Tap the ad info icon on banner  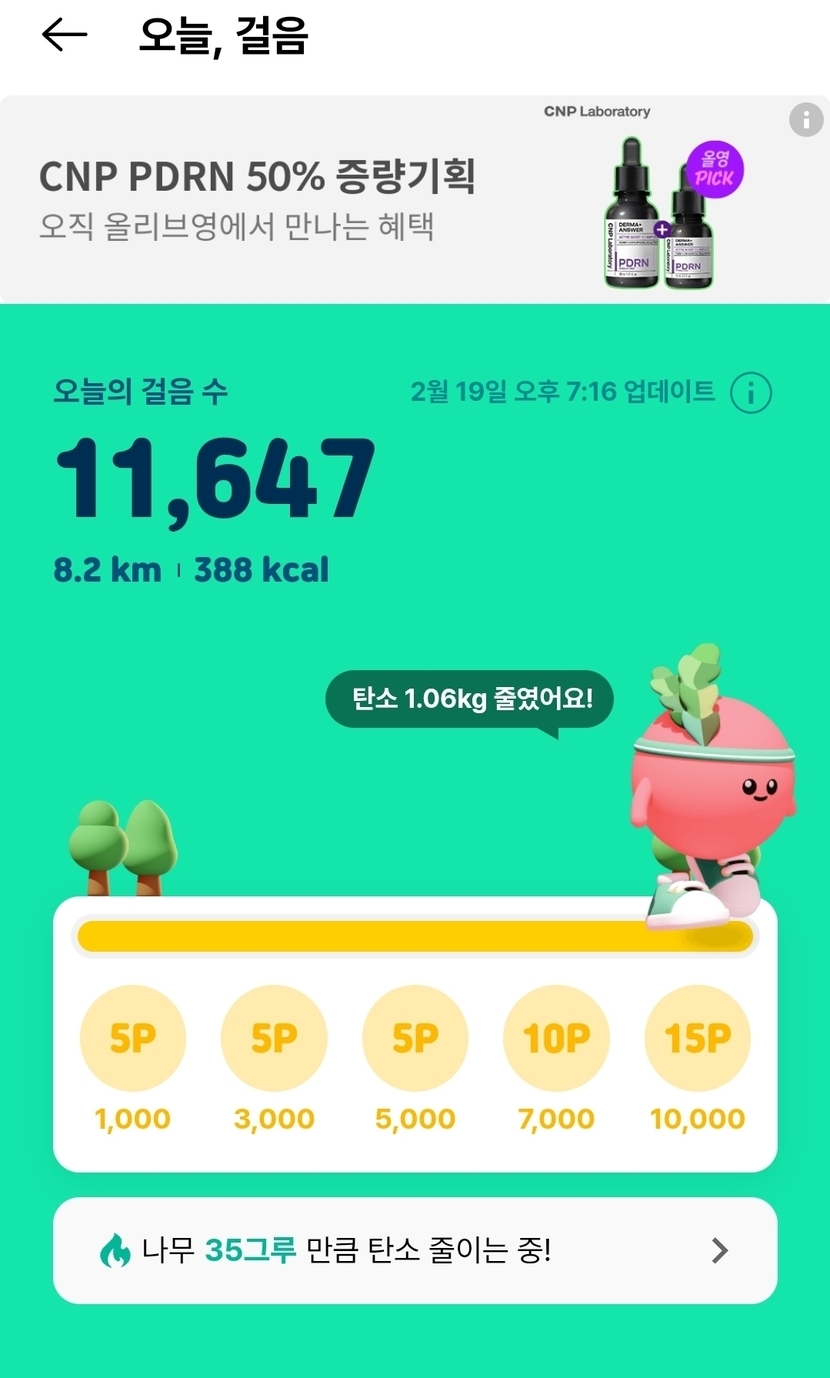tap(806, 120)
